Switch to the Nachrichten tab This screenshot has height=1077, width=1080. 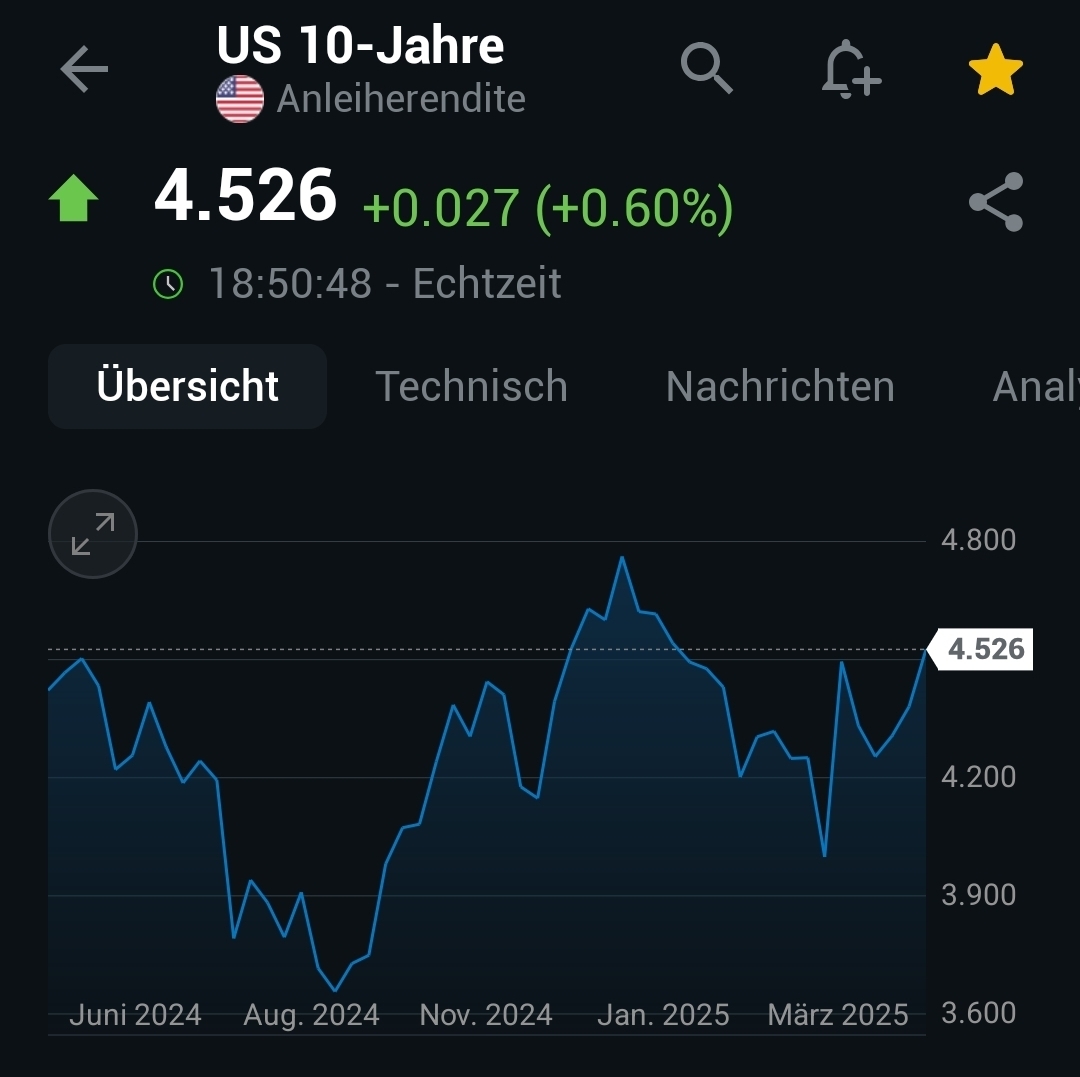tap(780, 386)
